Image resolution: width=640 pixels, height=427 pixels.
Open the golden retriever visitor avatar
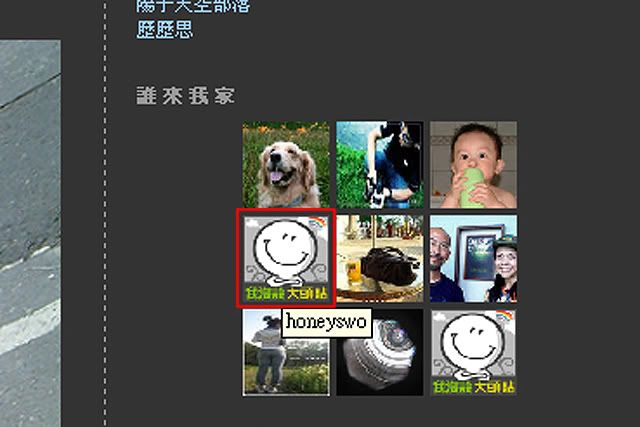click(286, 164)
